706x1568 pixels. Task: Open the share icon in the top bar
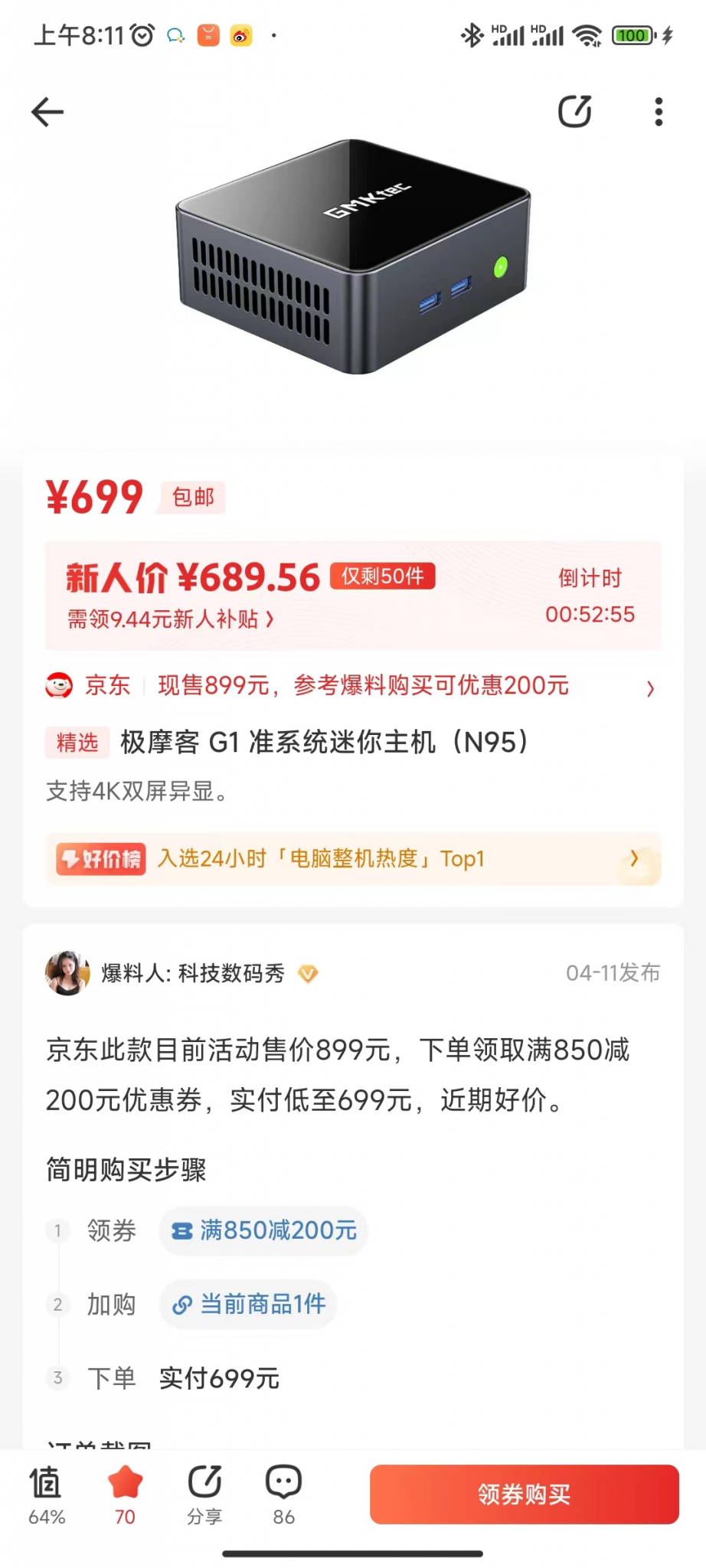click(x=575, y=111)
